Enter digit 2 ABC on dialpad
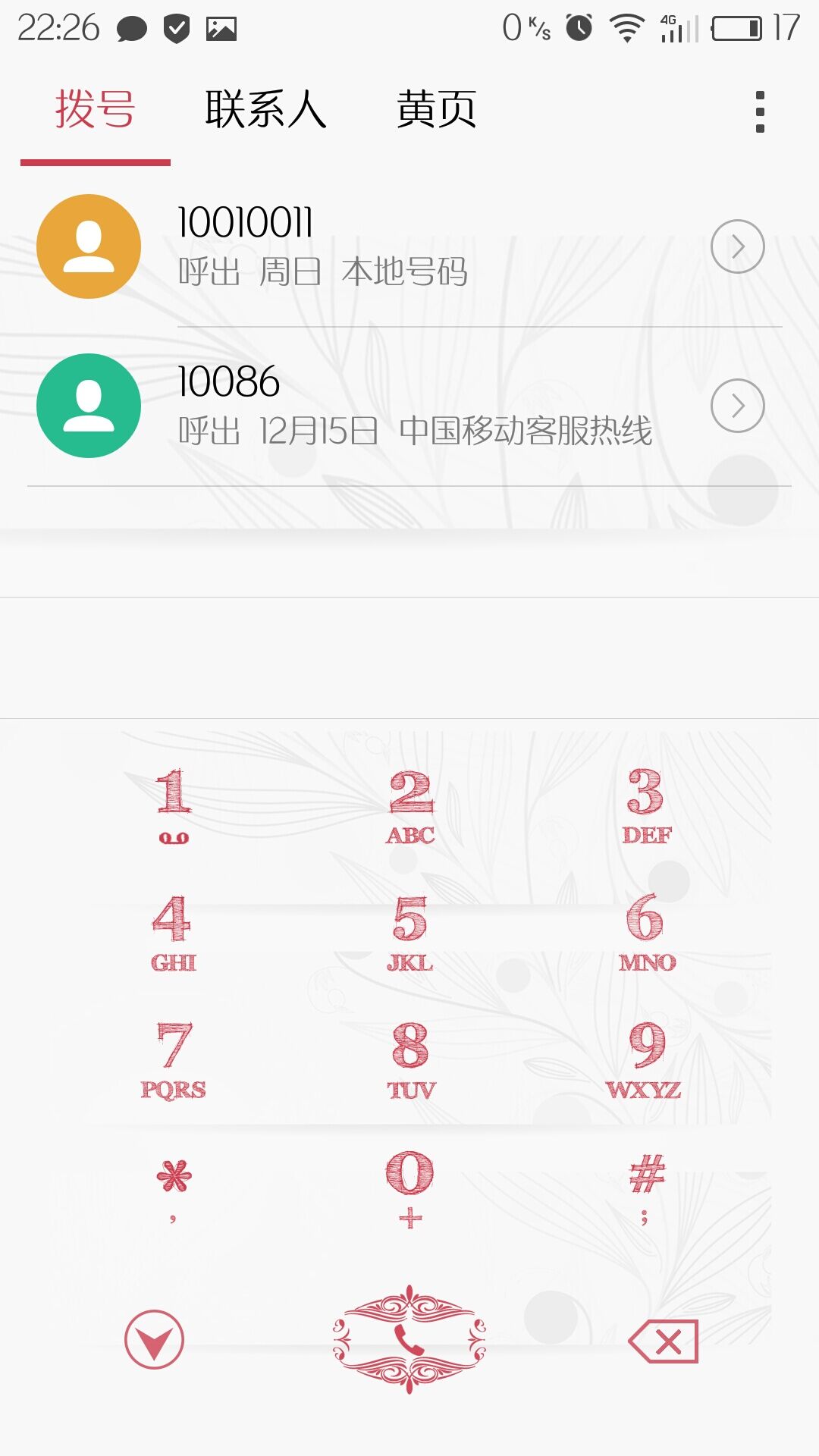819x1456 pixels. click(410, 805)
